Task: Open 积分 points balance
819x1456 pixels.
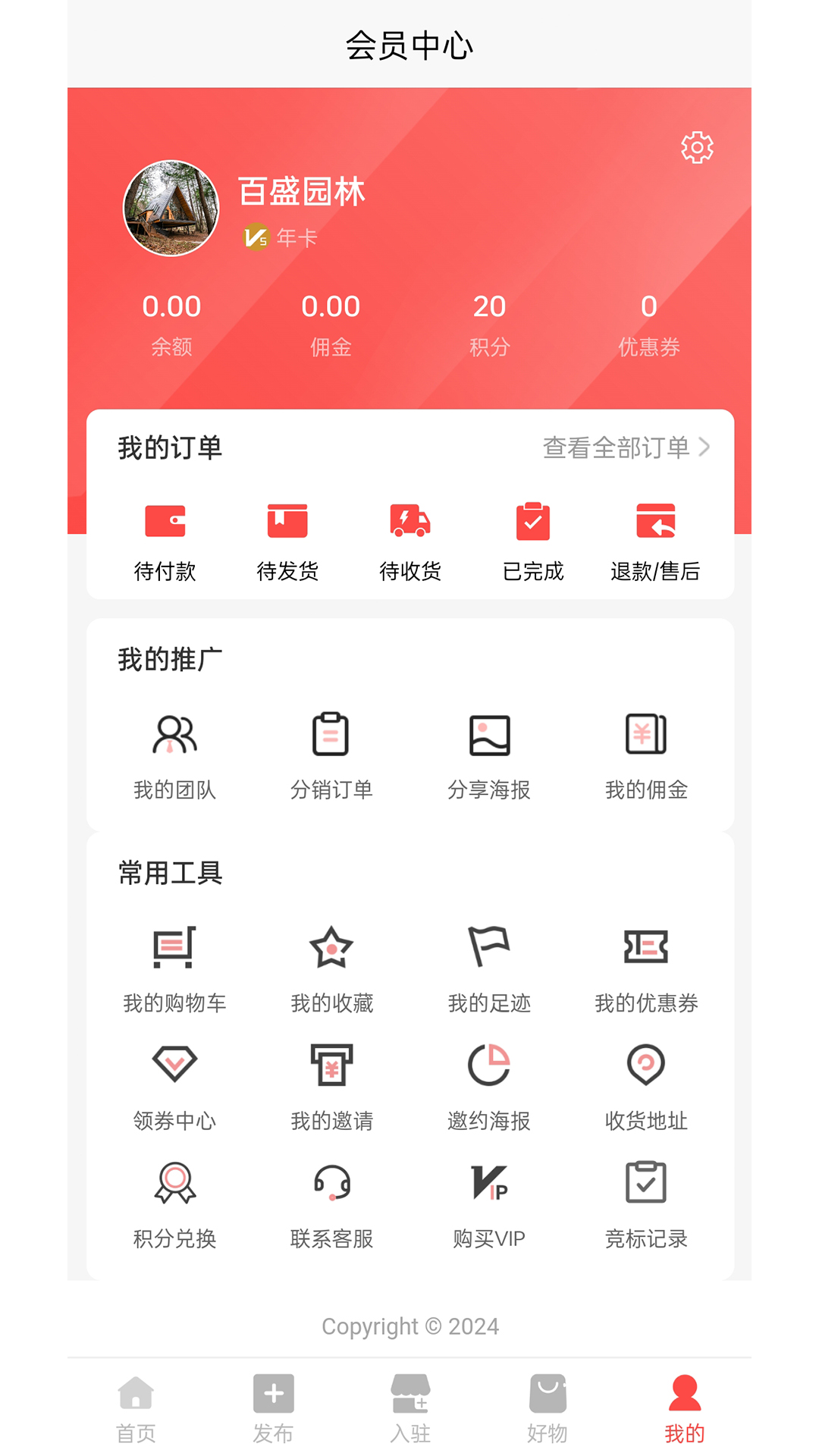Action: tap(489, 324)
